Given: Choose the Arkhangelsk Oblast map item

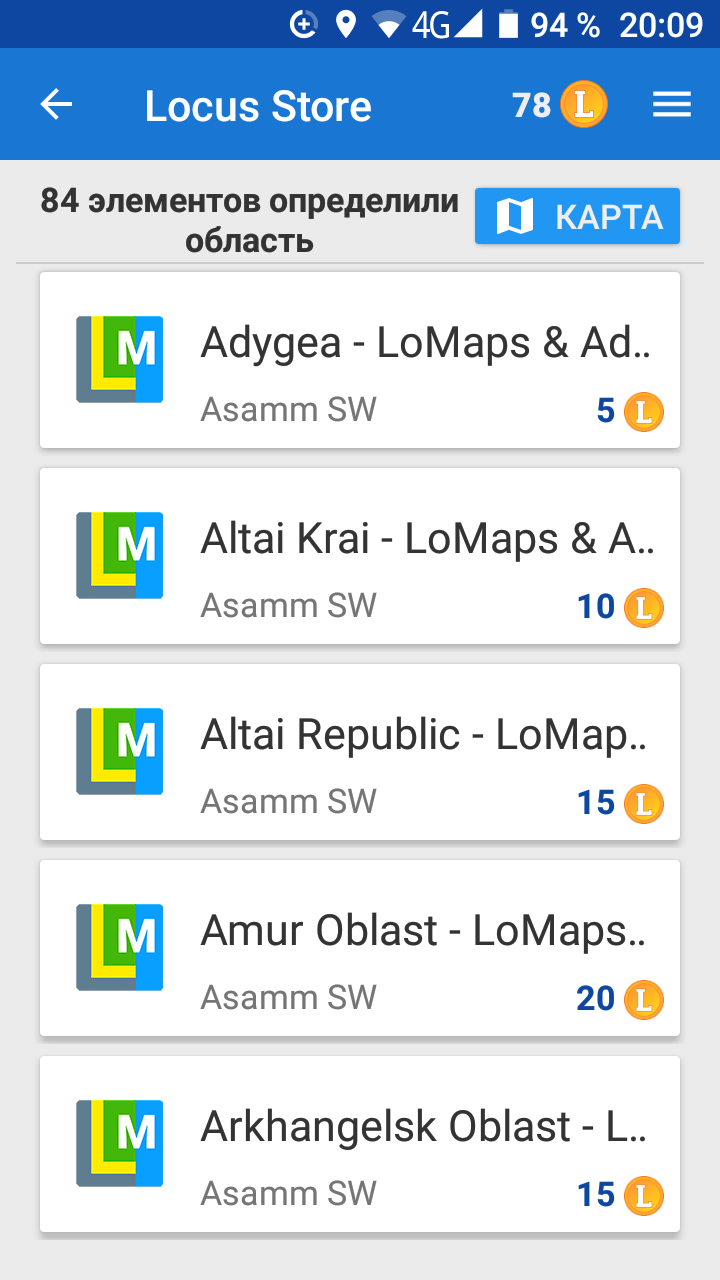Looking at the screenshot, I should click(x=360, y=1144).
